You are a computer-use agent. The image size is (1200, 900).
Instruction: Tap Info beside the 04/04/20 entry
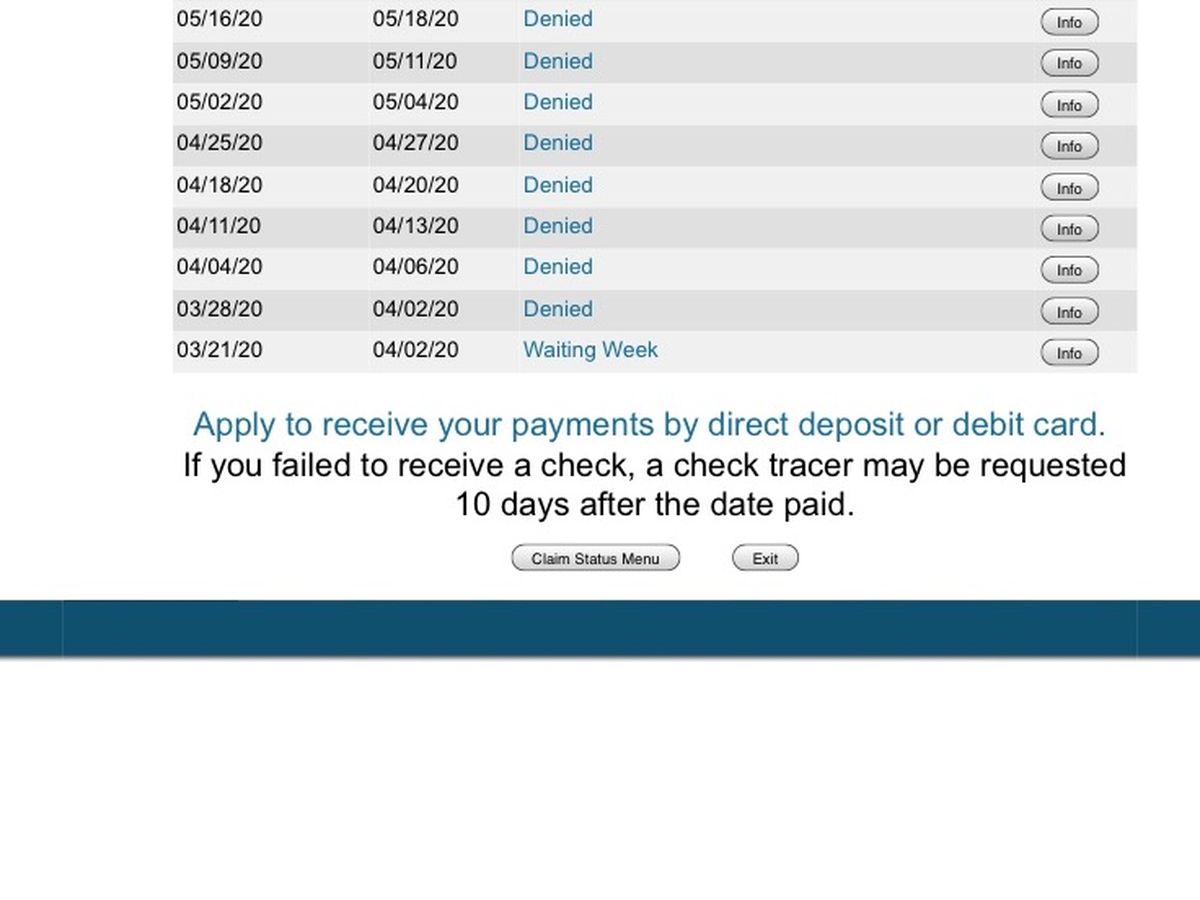[x=1069, y=270]
